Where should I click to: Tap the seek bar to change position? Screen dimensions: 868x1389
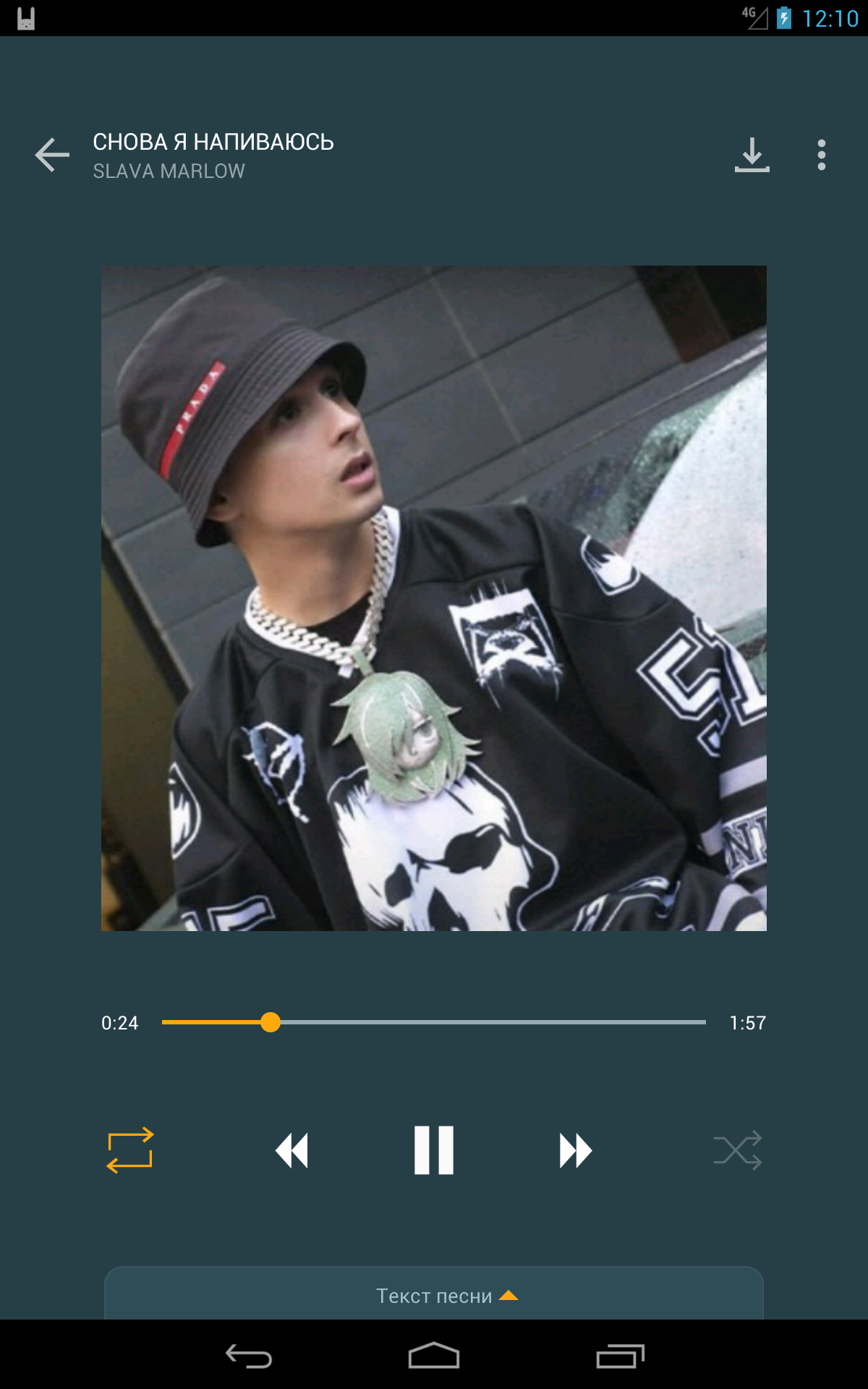coord(434,1022)
